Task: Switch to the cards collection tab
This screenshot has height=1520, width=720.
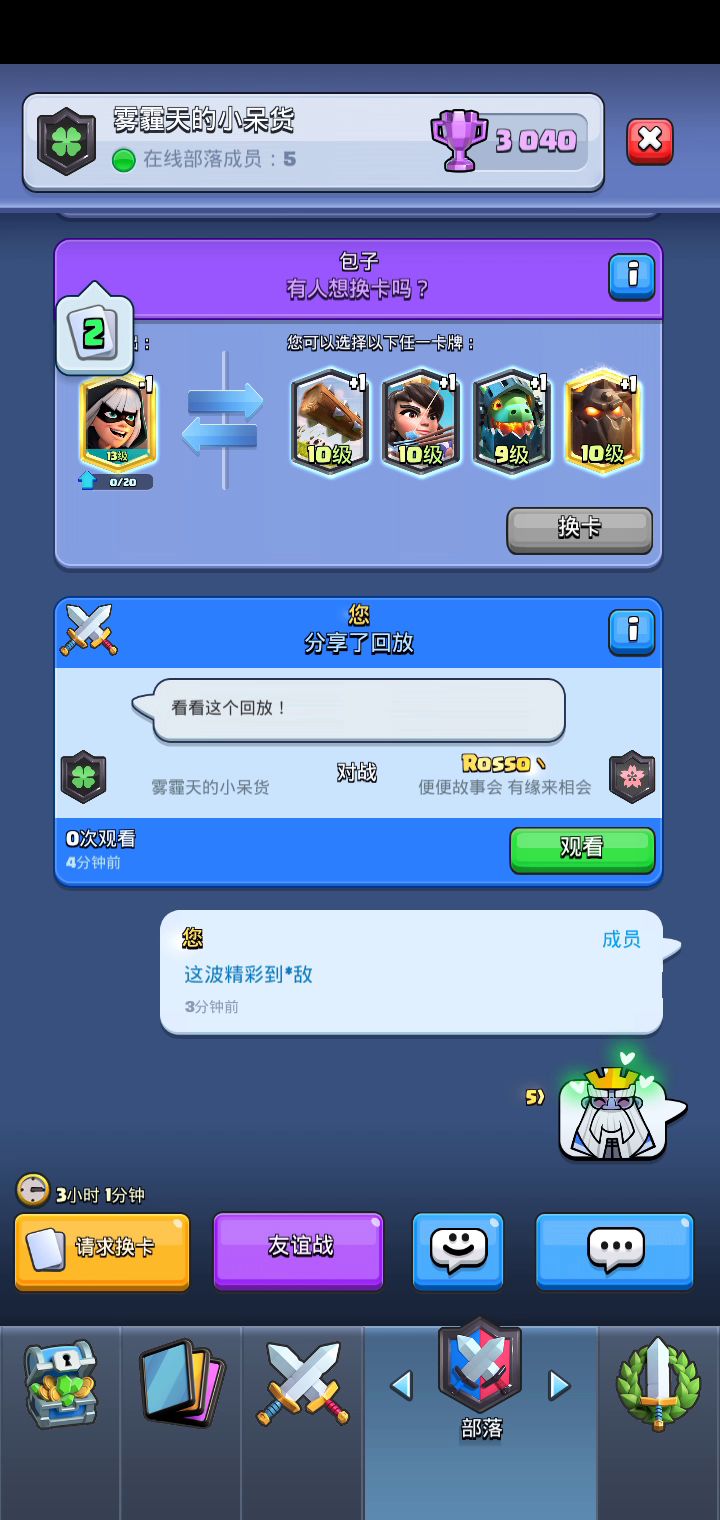Action: [181, 1385]
